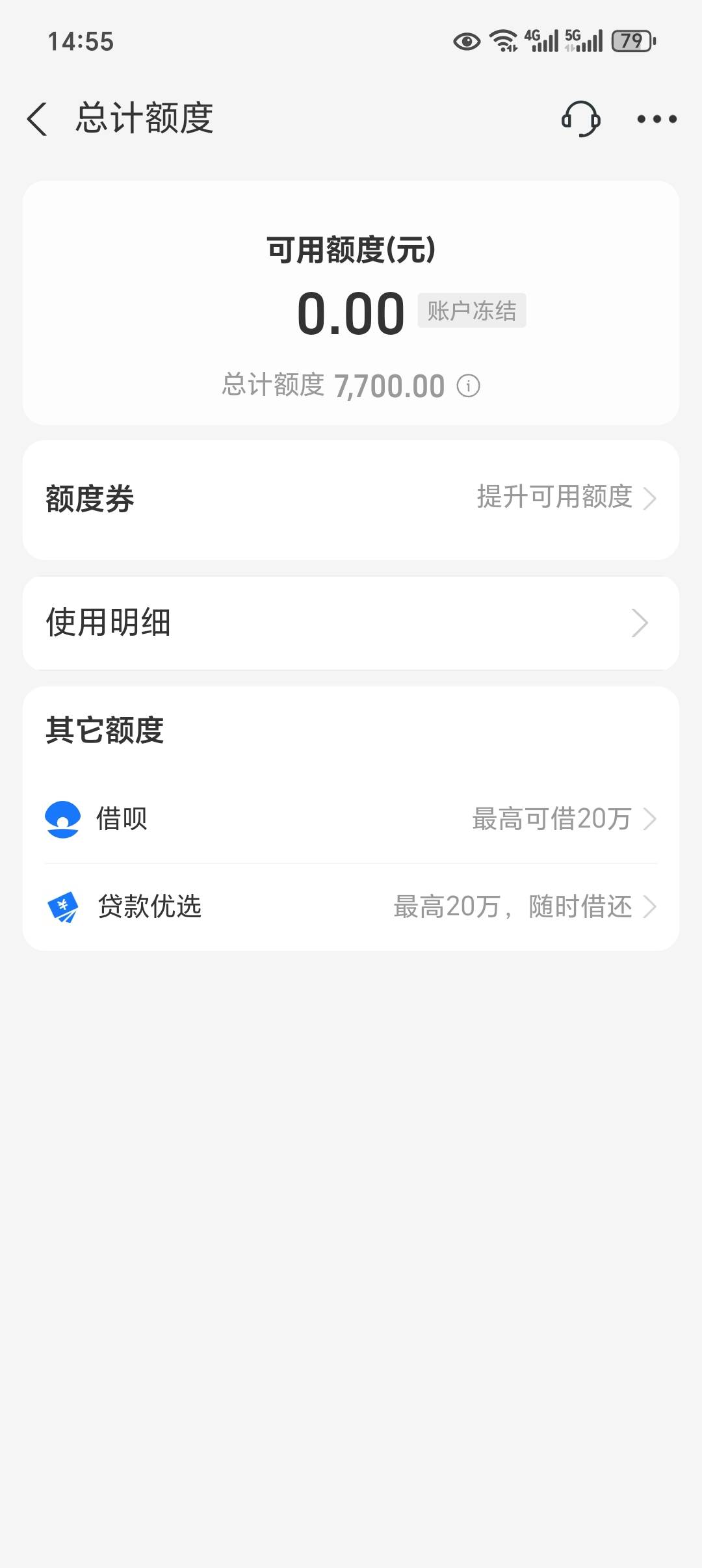702x1568 pixels.
Task: Open the 使用明细 row
Action: click(x=351, y=623)
